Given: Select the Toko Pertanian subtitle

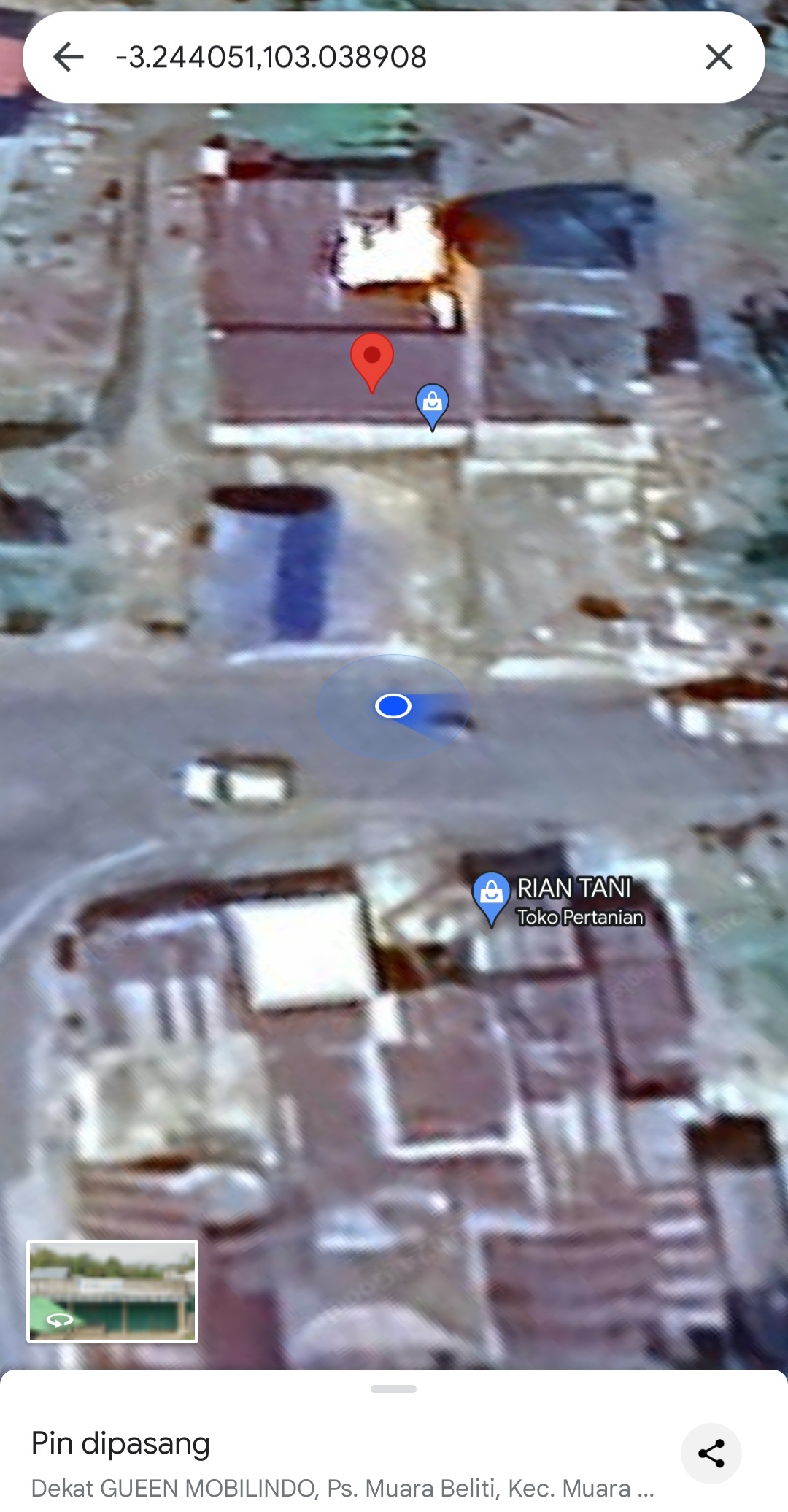Looking at the screenshot, I should click(582, 918).
